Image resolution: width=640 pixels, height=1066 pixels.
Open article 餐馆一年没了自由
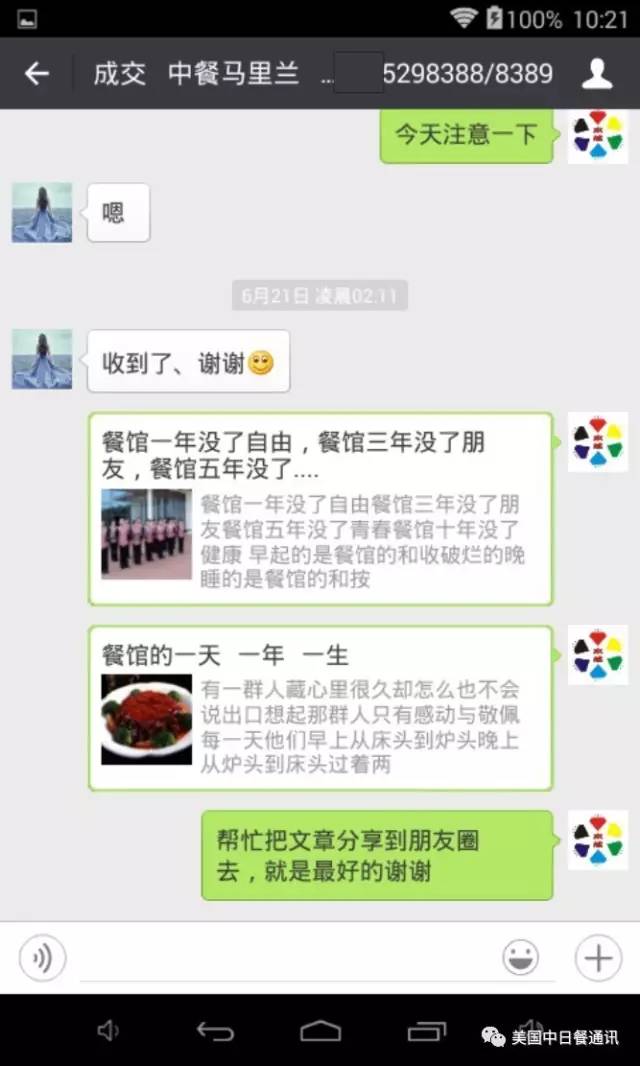320,509
